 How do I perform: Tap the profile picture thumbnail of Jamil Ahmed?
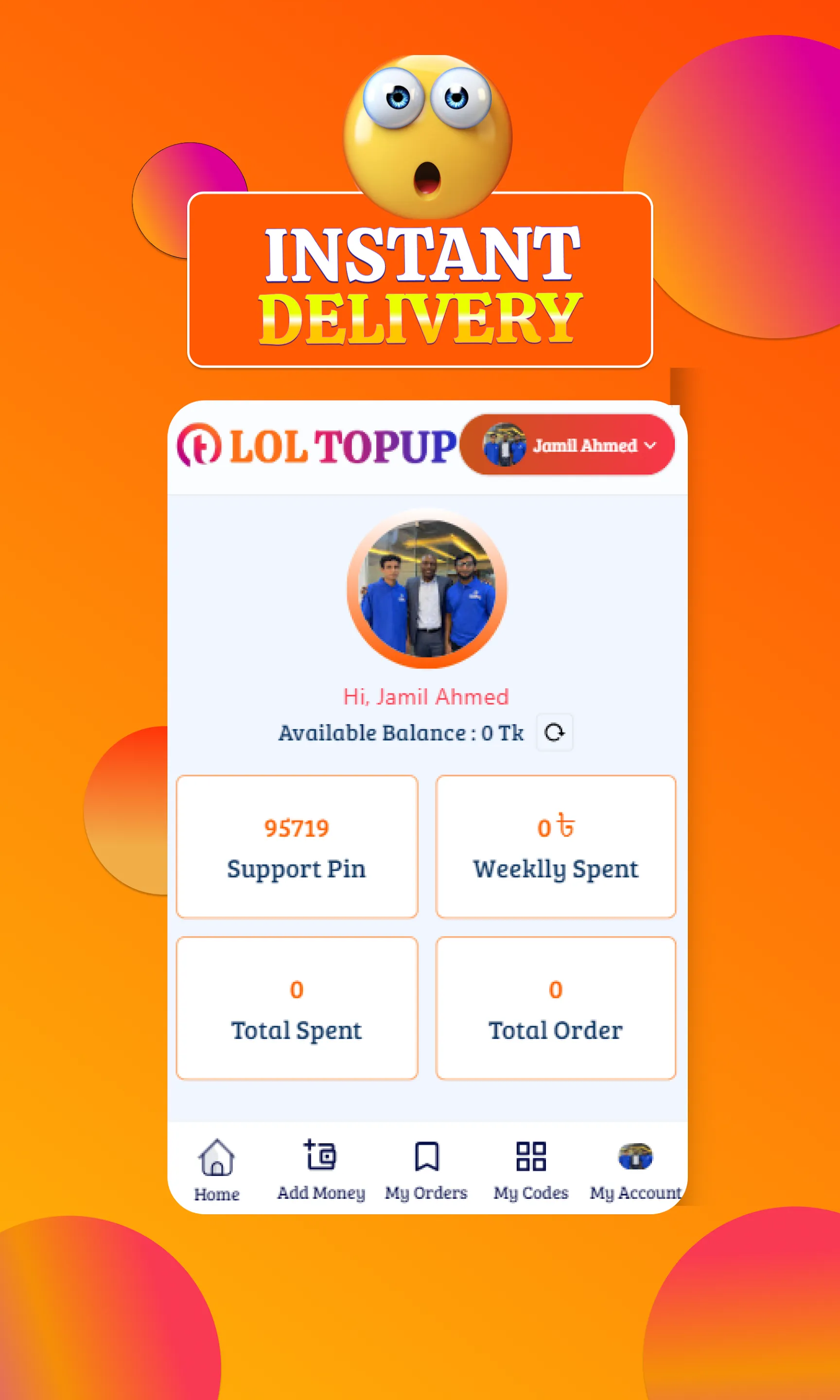click(506, 445)
